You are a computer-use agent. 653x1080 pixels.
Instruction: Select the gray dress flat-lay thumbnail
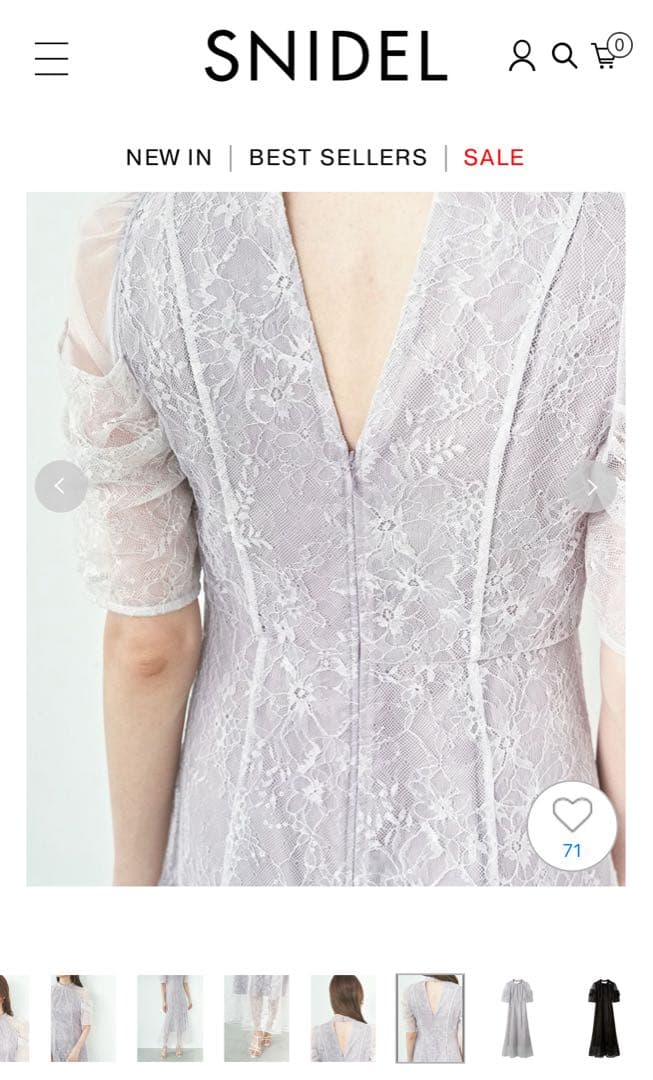click(x=517, y=1018)
